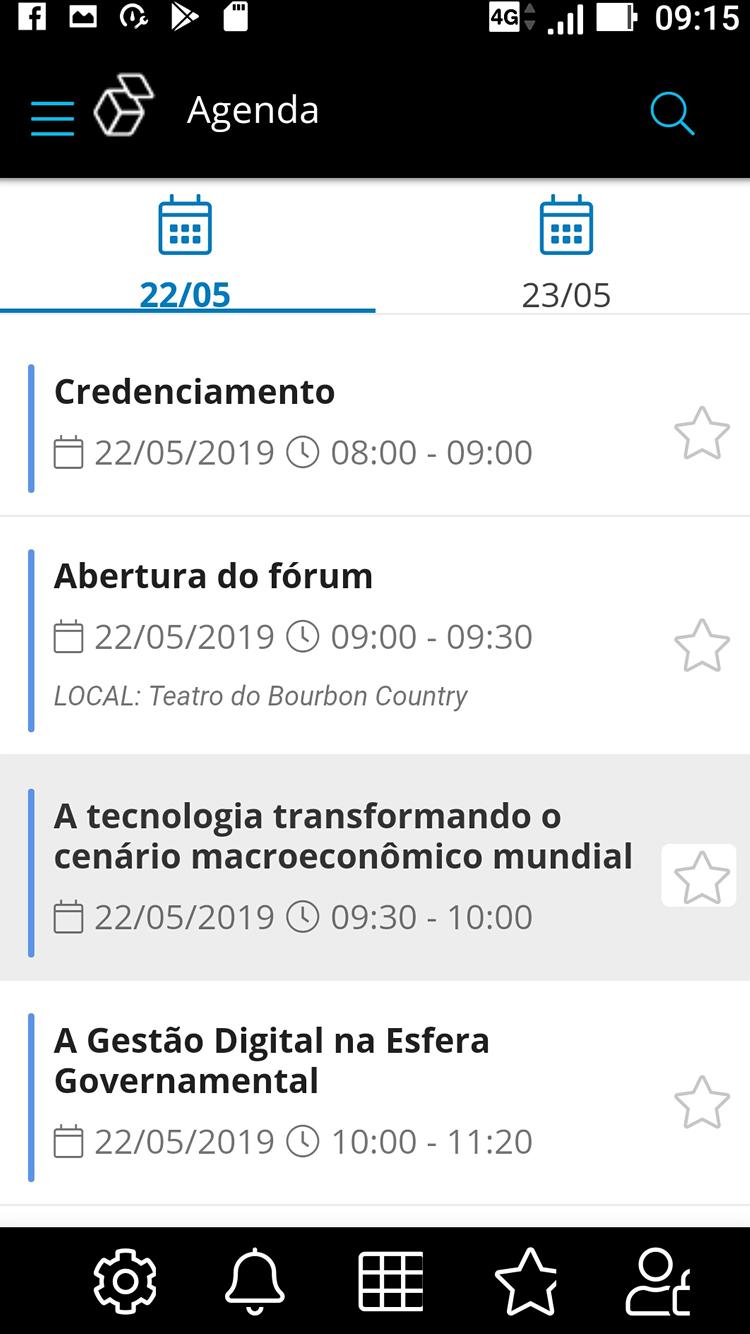Open the hamburger navigation menu
Viewport: 750px width, 1334px height.
52,114
